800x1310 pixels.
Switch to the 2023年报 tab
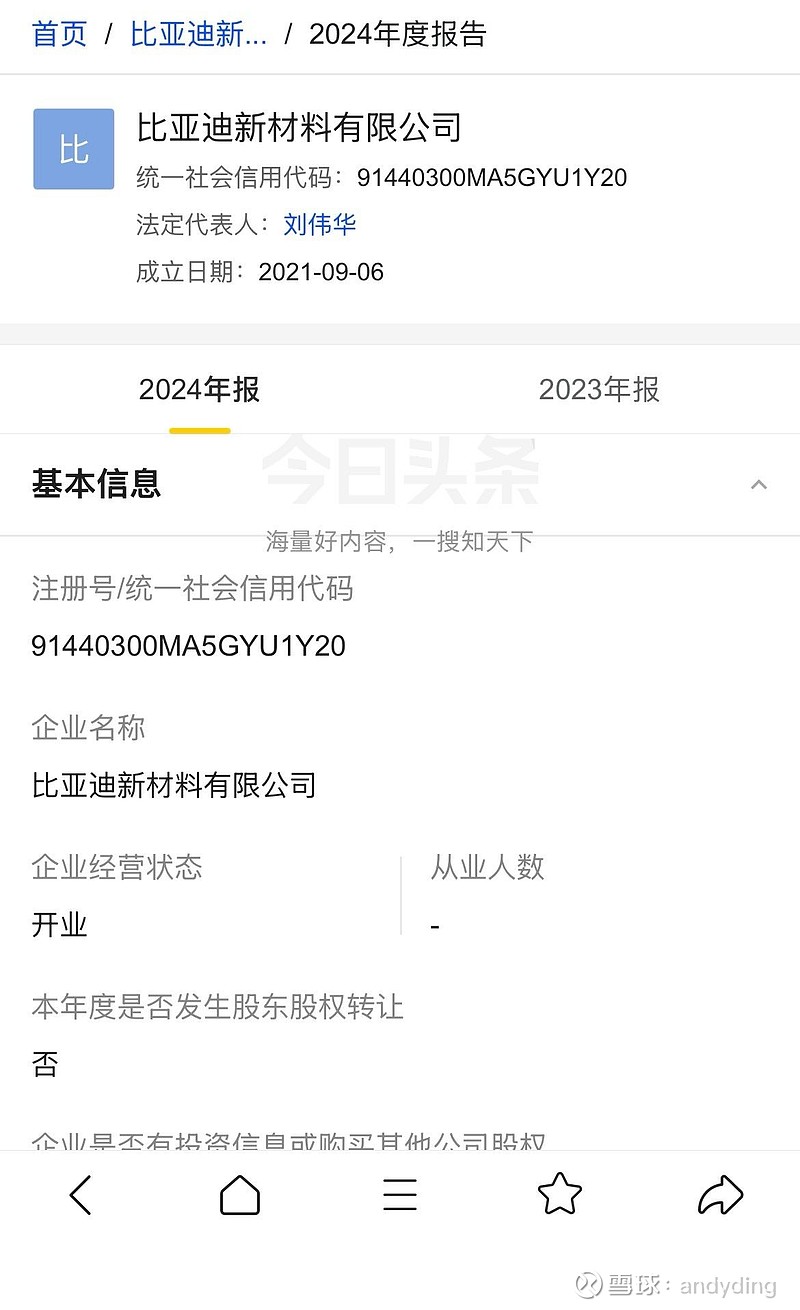599,390
